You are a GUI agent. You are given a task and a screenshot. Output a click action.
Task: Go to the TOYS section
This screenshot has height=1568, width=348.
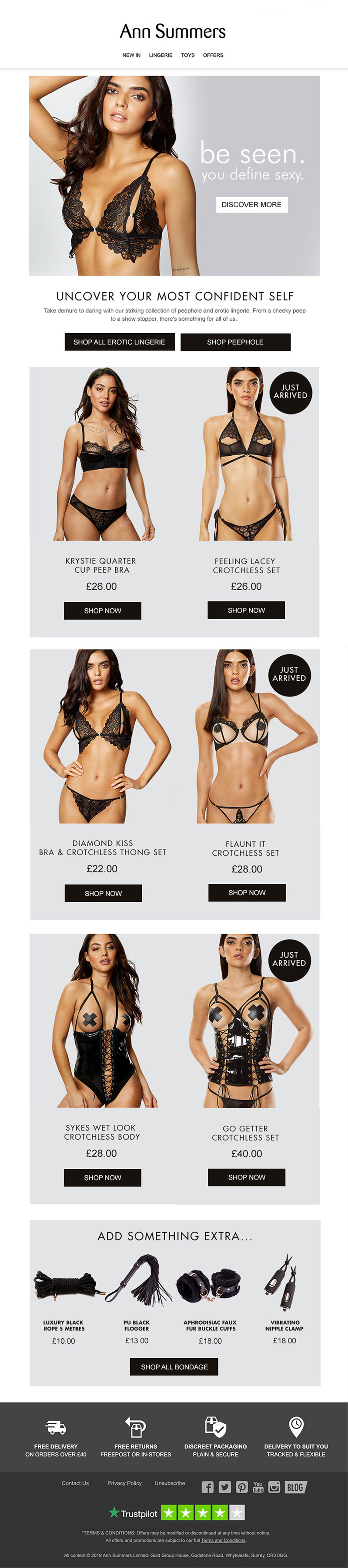coord(188,55)
